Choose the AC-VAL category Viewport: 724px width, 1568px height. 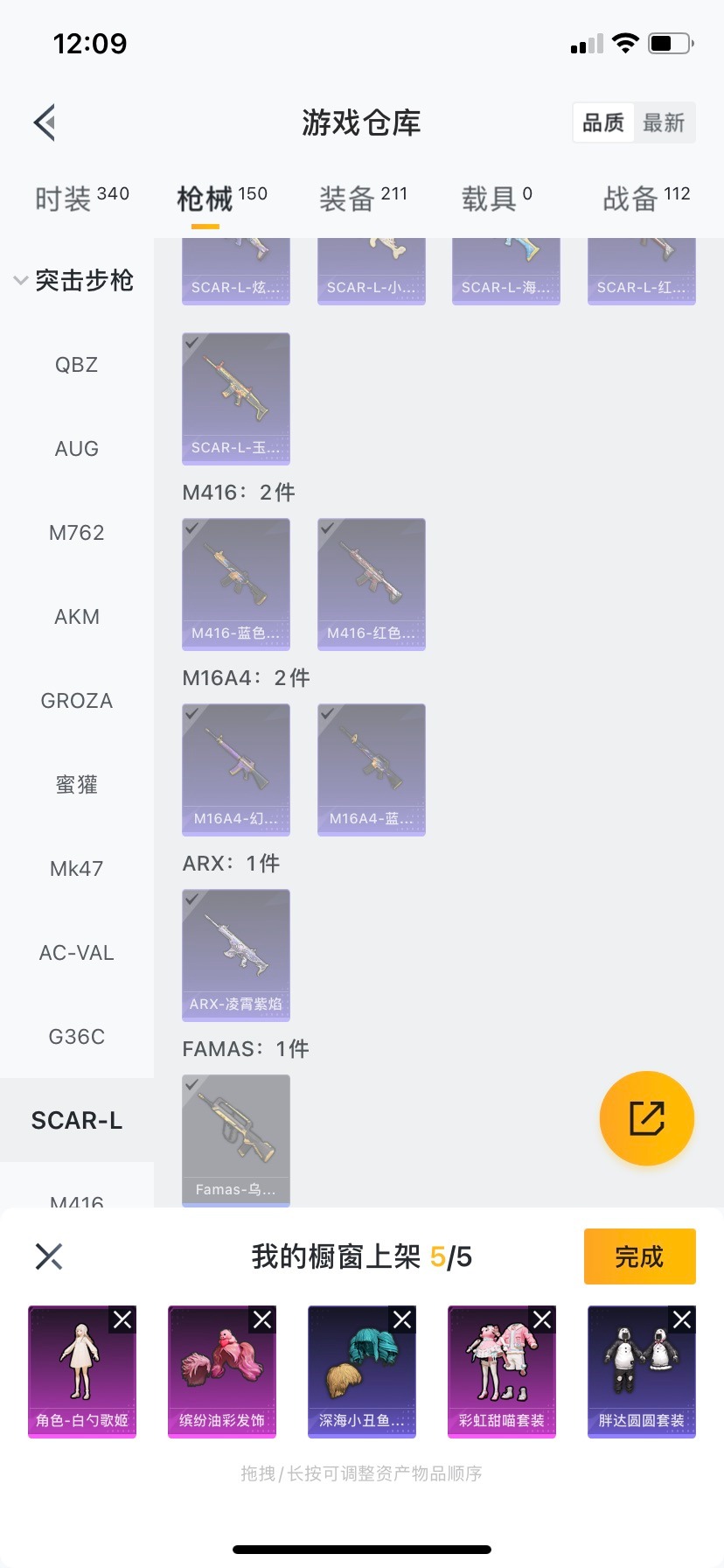point(77,953)
